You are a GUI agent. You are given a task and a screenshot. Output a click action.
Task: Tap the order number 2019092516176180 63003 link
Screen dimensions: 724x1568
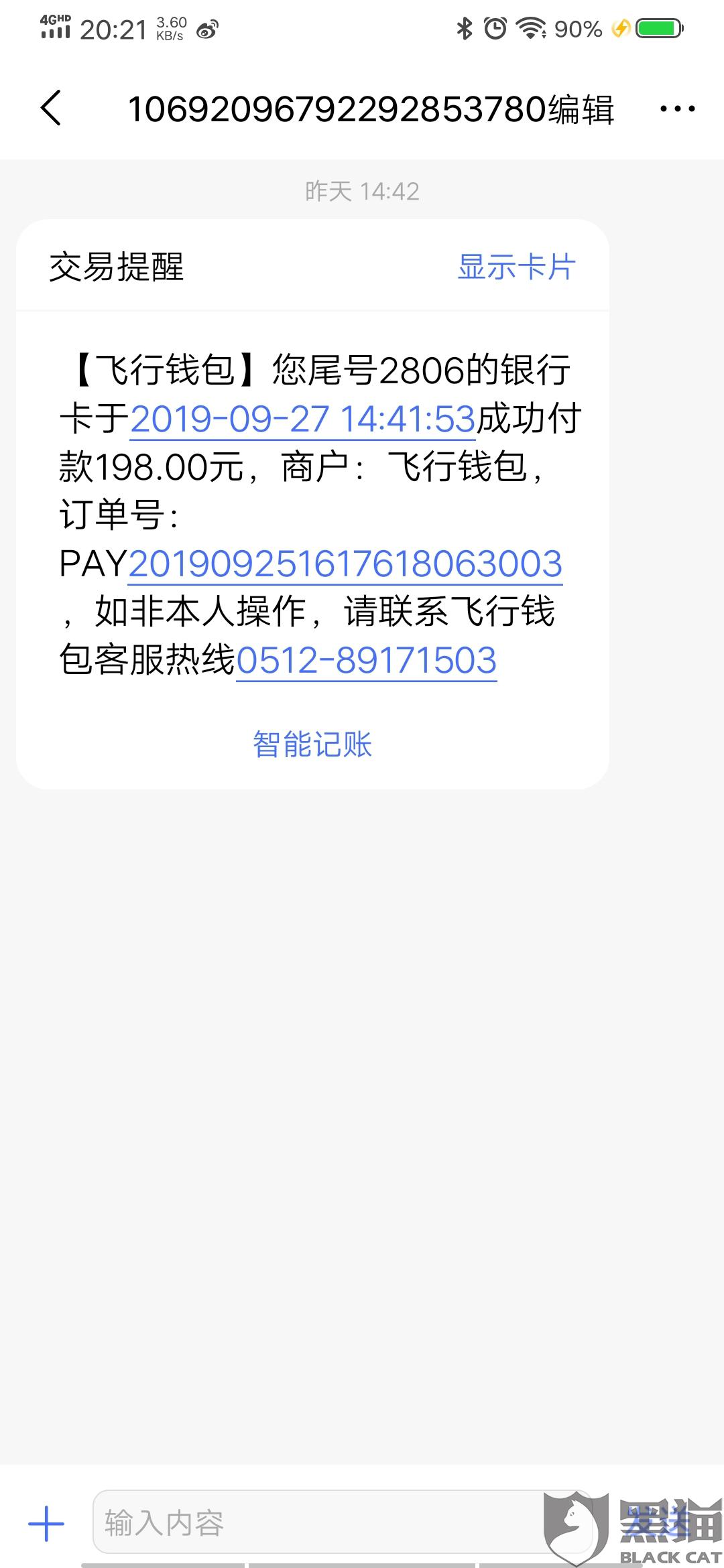[345, 564]
